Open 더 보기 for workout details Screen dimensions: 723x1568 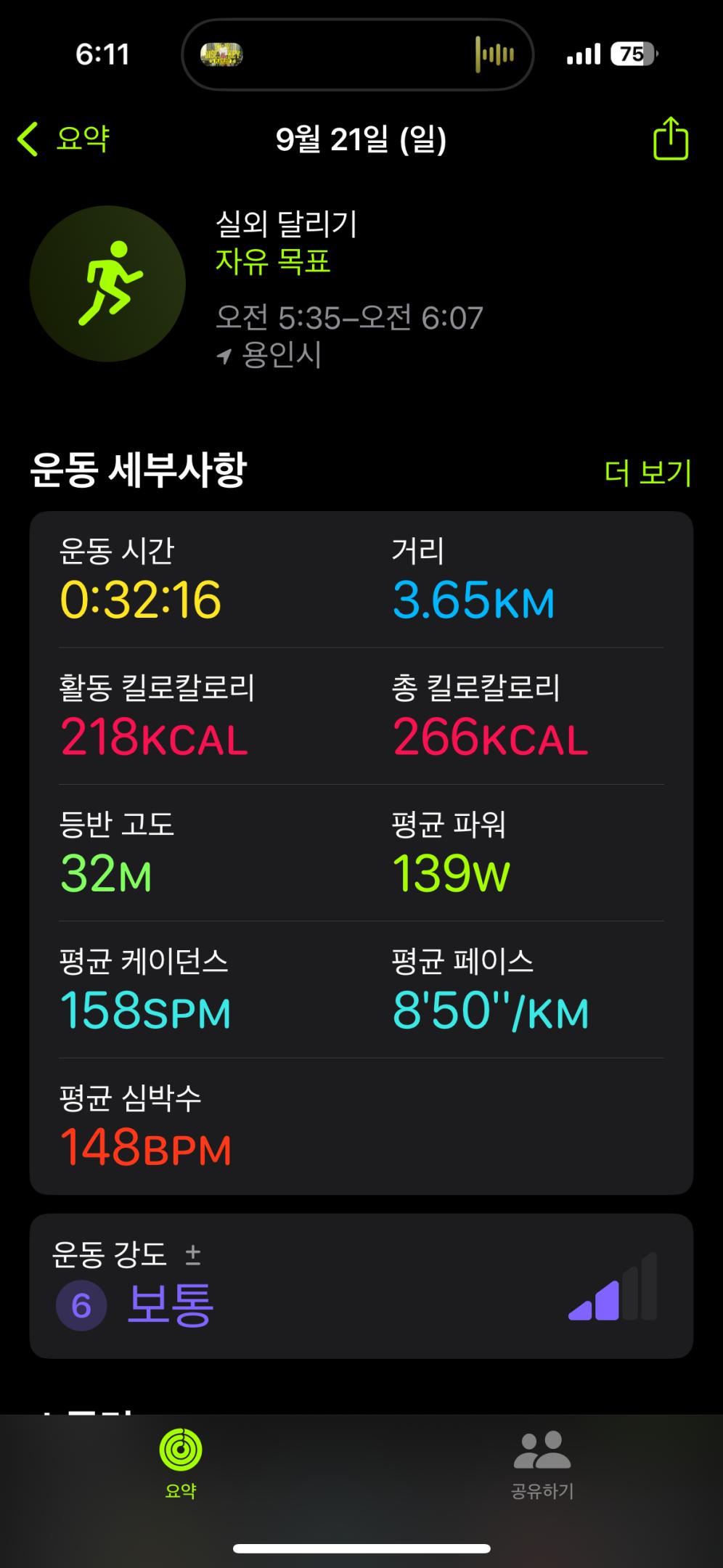648,473
